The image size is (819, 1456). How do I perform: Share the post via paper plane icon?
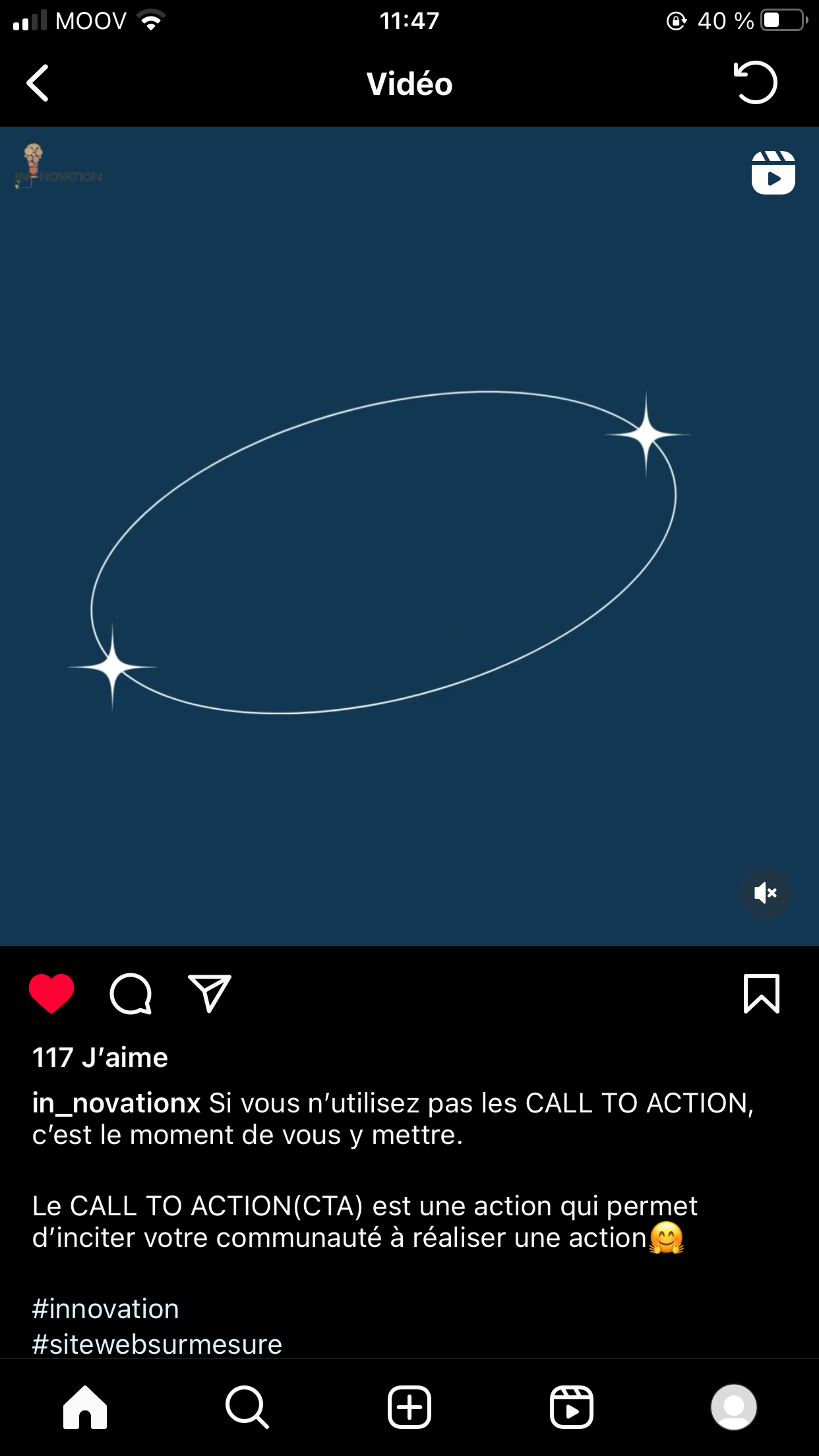(210, 993)
